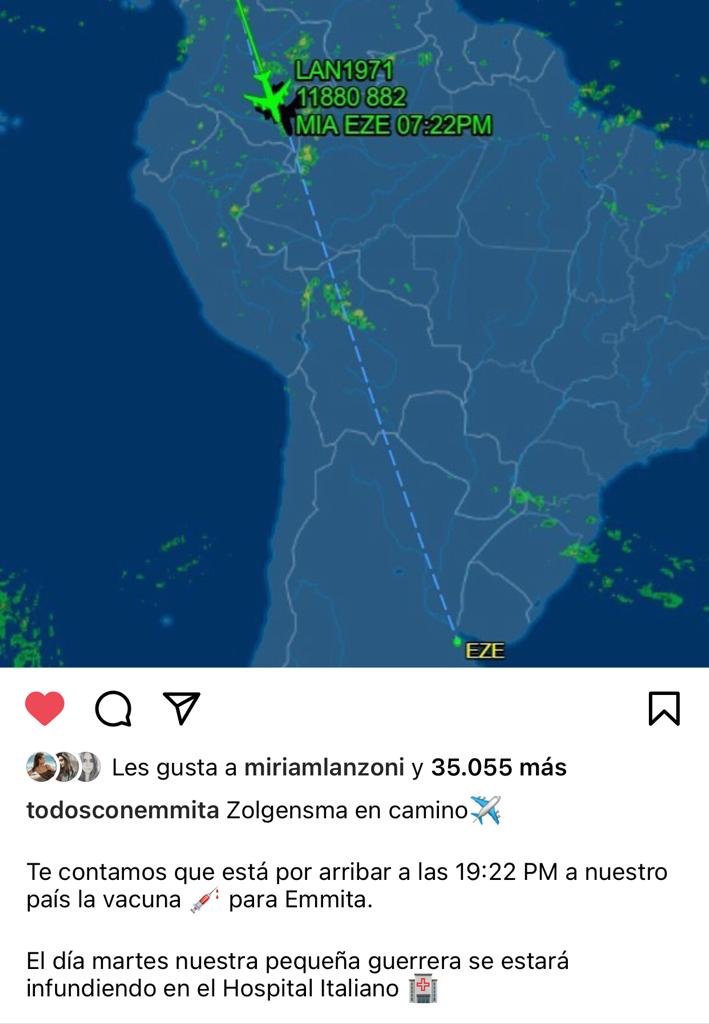Open the flight map post image
The height and width of the screenshot is (1024, 709).
point(354,333)
